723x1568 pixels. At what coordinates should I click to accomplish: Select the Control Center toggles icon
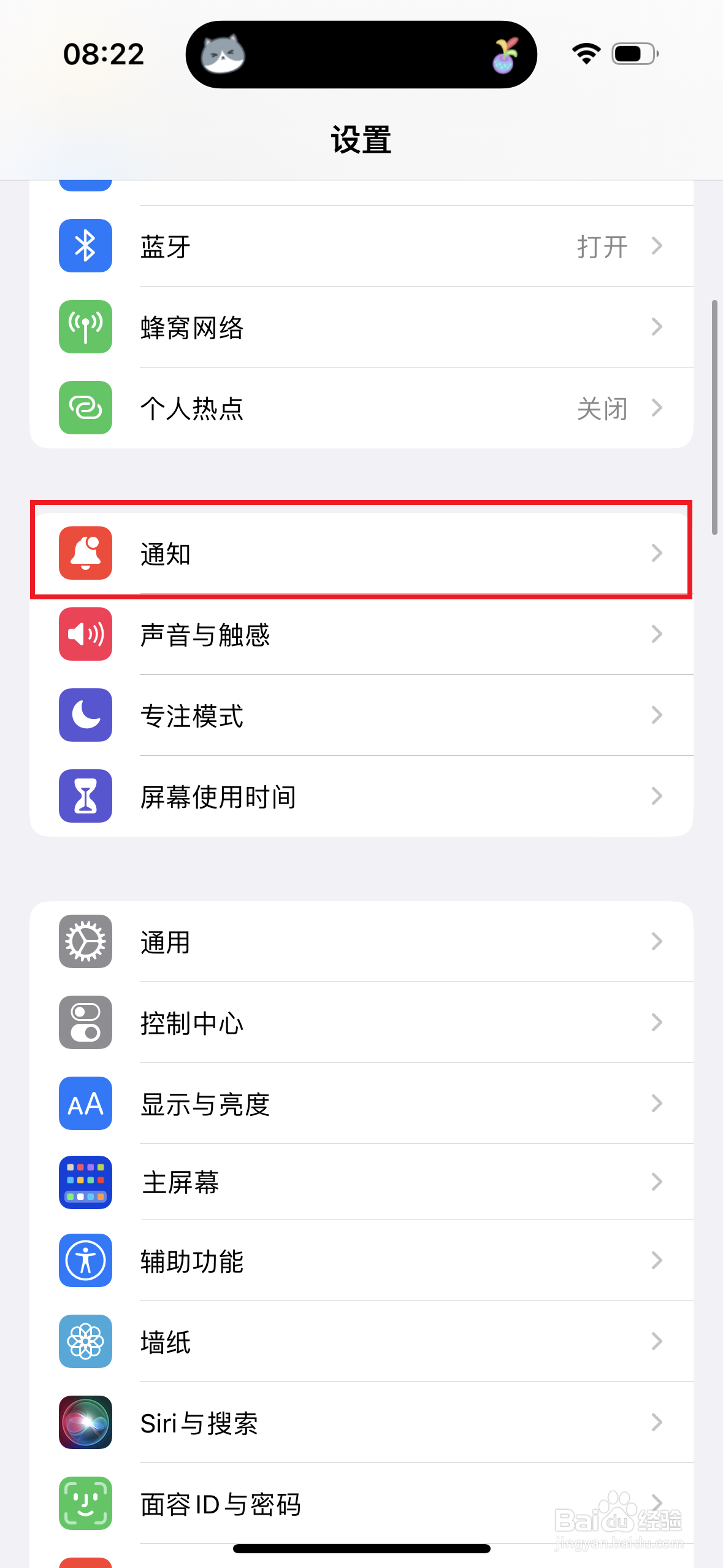(85, 1023)
